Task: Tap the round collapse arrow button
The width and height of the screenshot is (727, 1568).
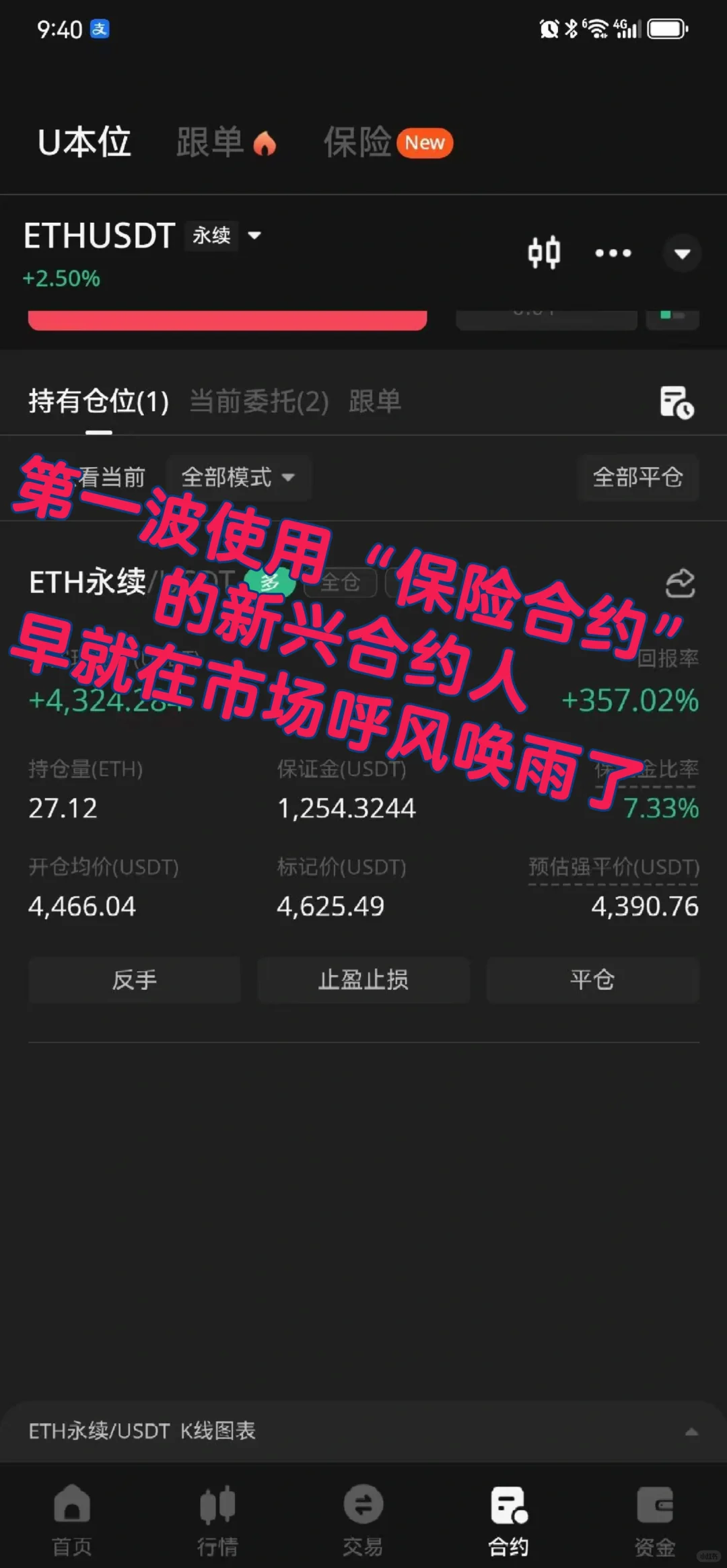Action: [x=682, y=254]
